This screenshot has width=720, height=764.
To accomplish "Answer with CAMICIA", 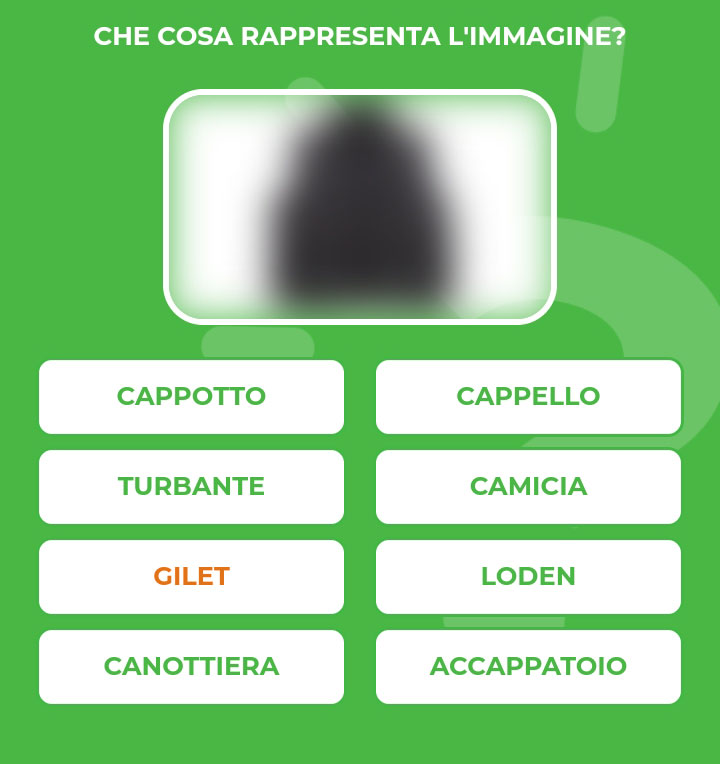I will click(x=528, y=487).
